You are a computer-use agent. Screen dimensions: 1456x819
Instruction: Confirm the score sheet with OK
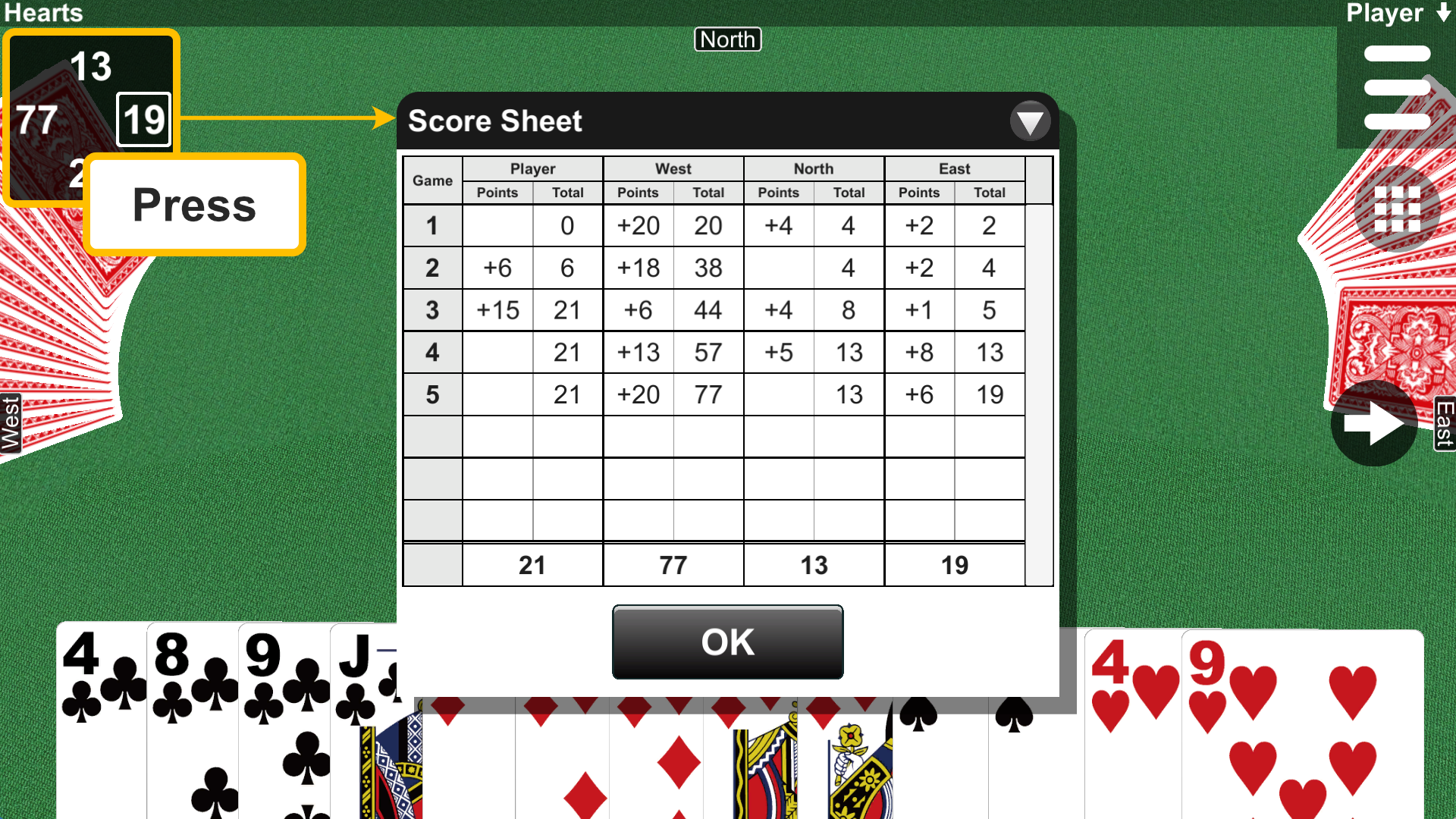(x=727, y=642)
